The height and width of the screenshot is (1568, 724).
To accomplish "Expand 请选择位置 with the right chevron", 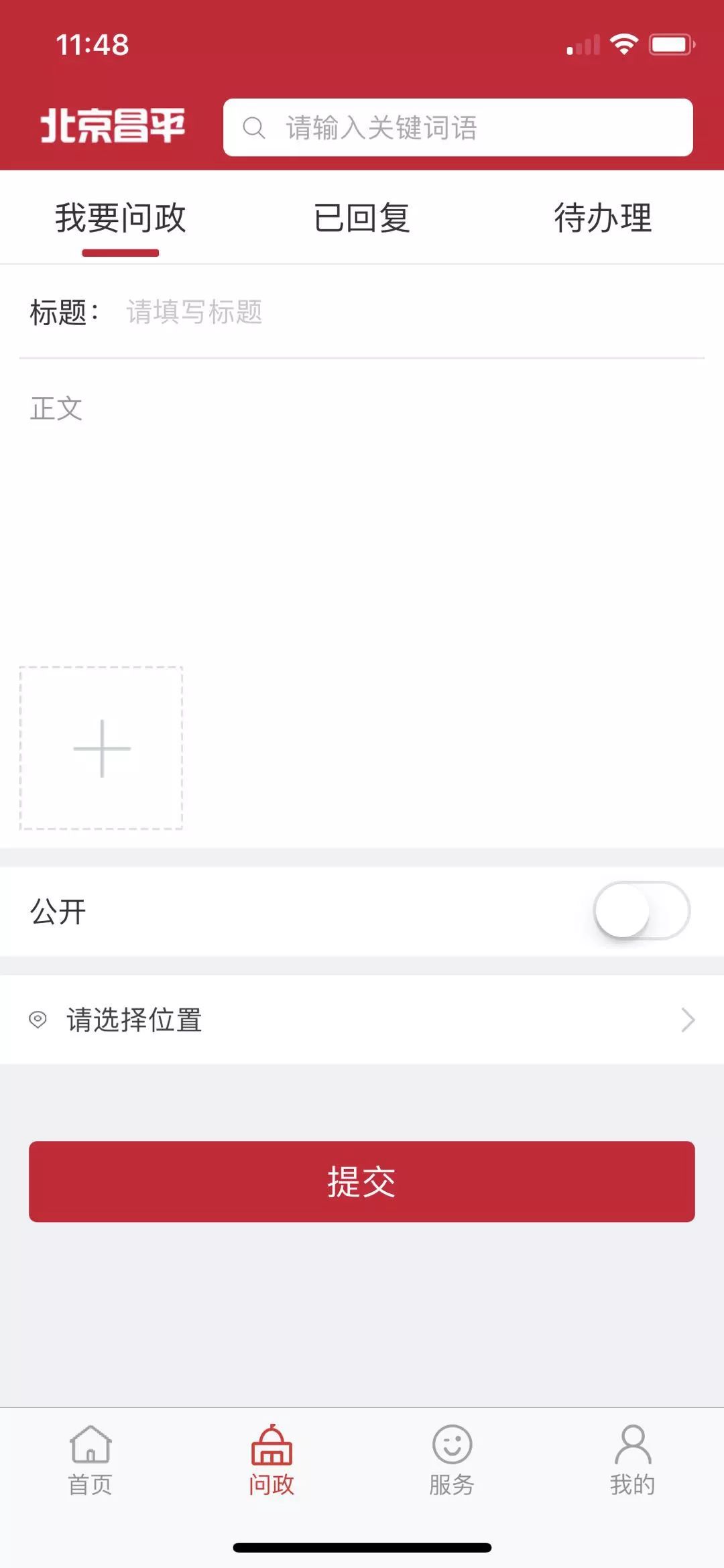I will 688,1020.
